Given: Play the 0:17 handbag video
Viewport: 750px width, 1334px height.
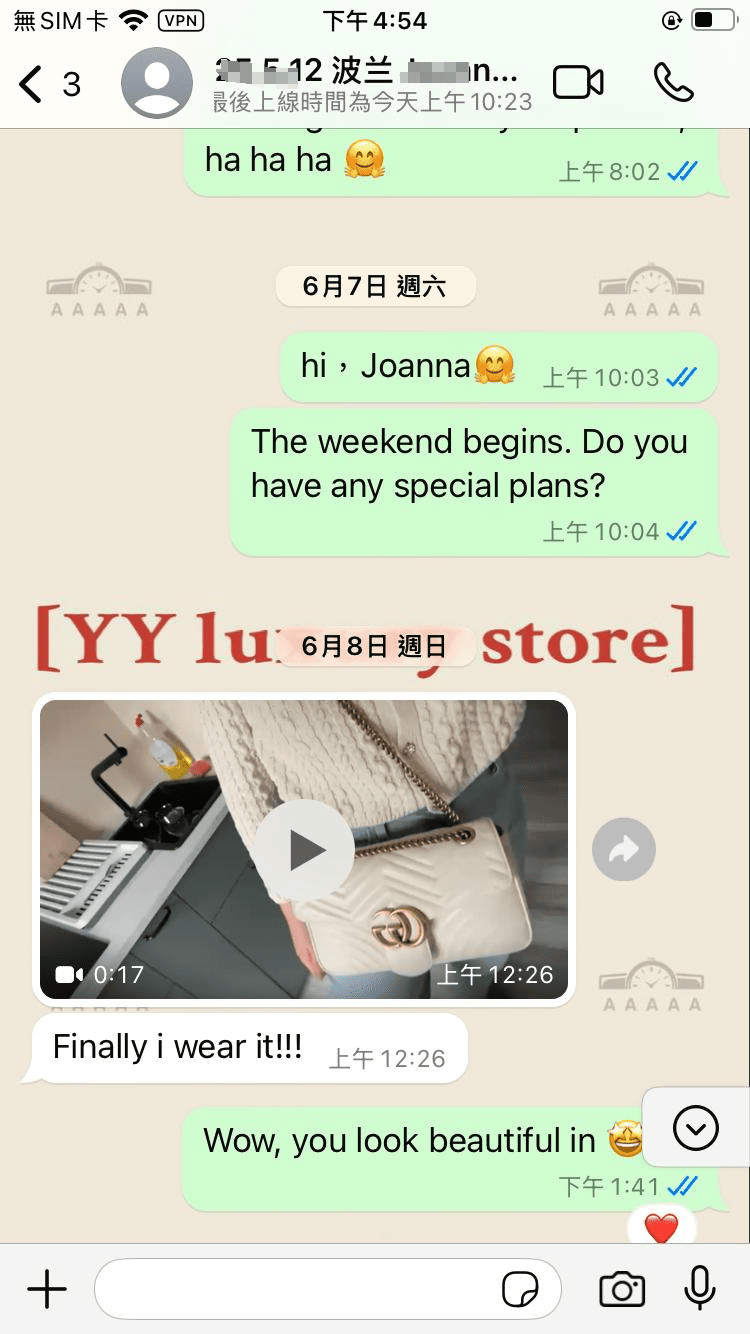Looking at the screenshot, I should click(304, 850).
